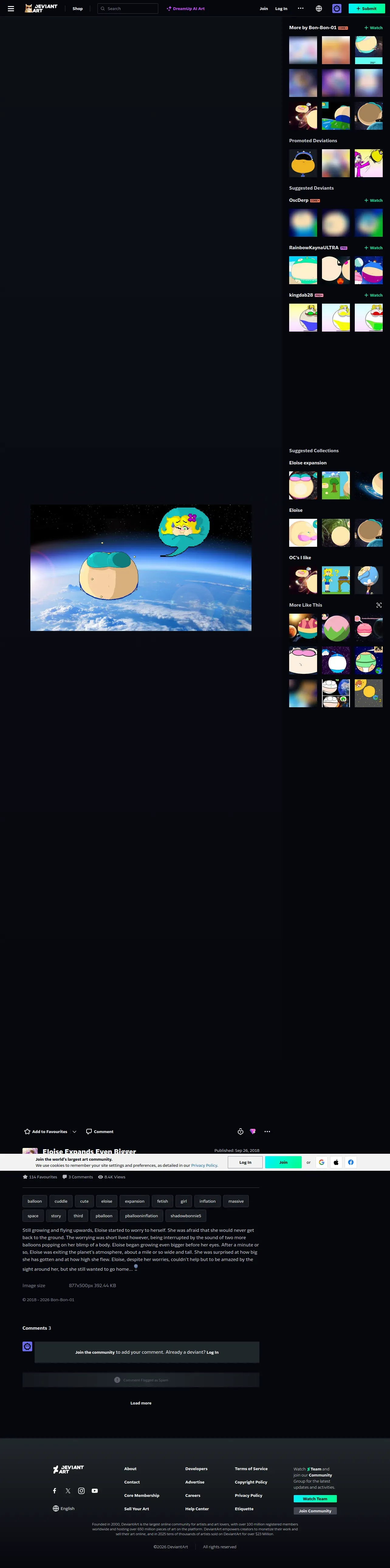Select the balloon tag chip

coord(35,1201)
